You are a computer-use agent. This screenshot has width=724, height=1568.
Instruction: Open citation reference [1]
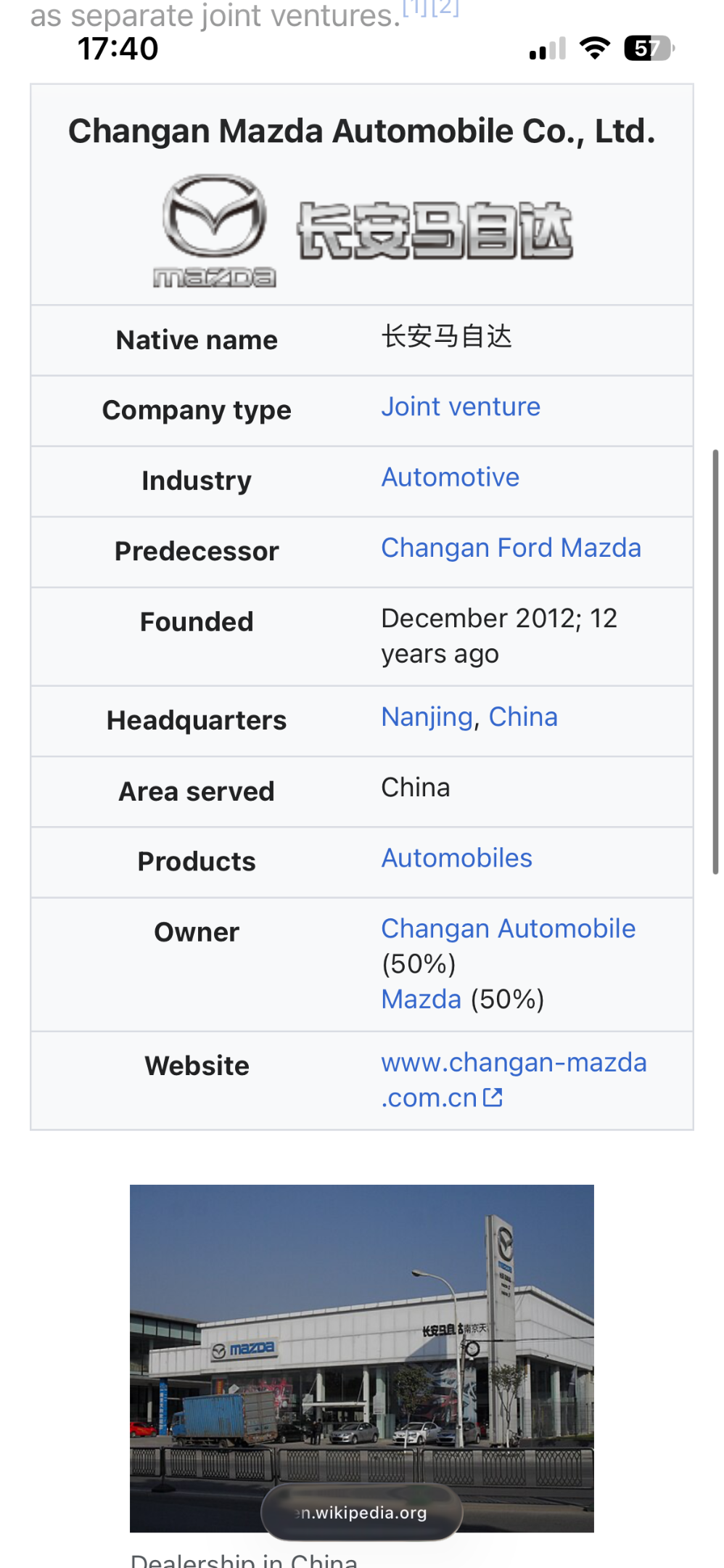pos(416,9)
